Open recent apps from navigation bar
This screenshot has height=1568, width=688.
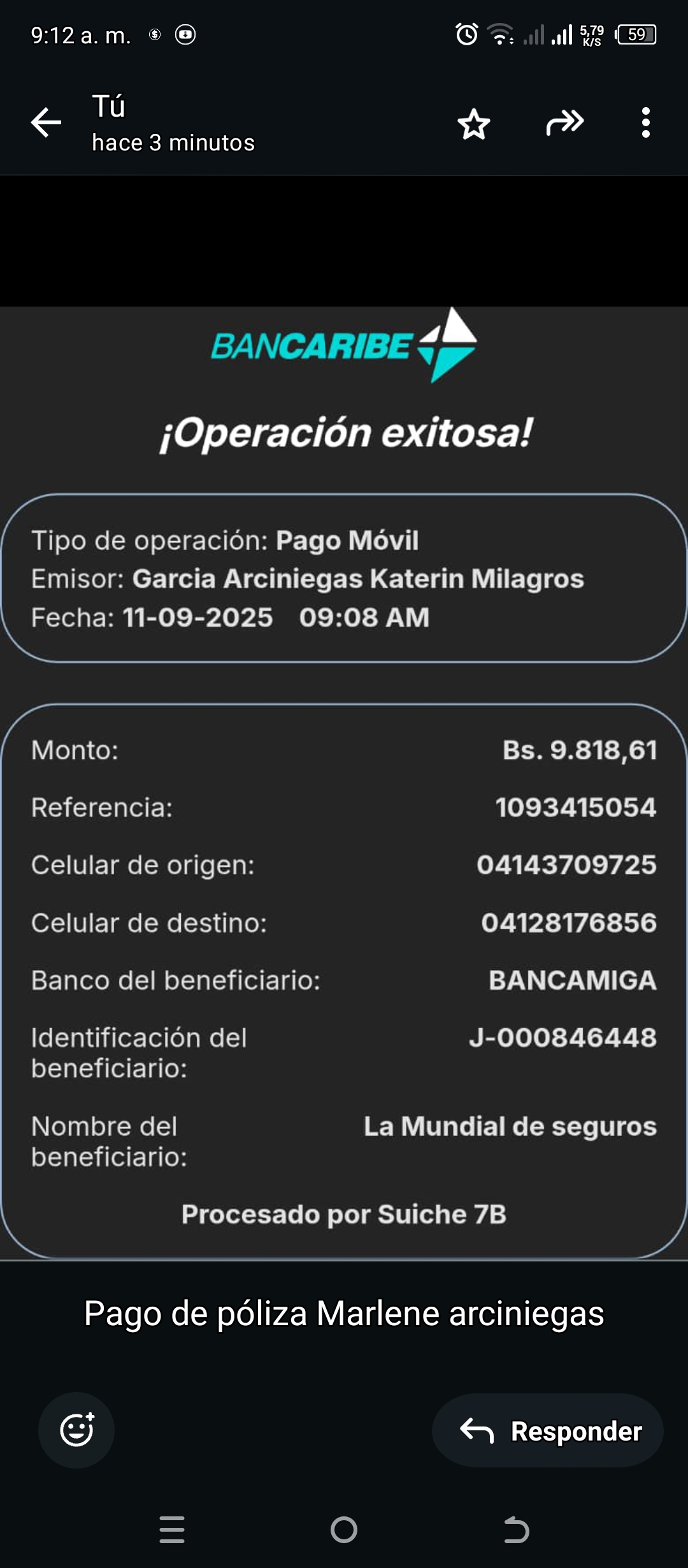[x=172, y=1529]
